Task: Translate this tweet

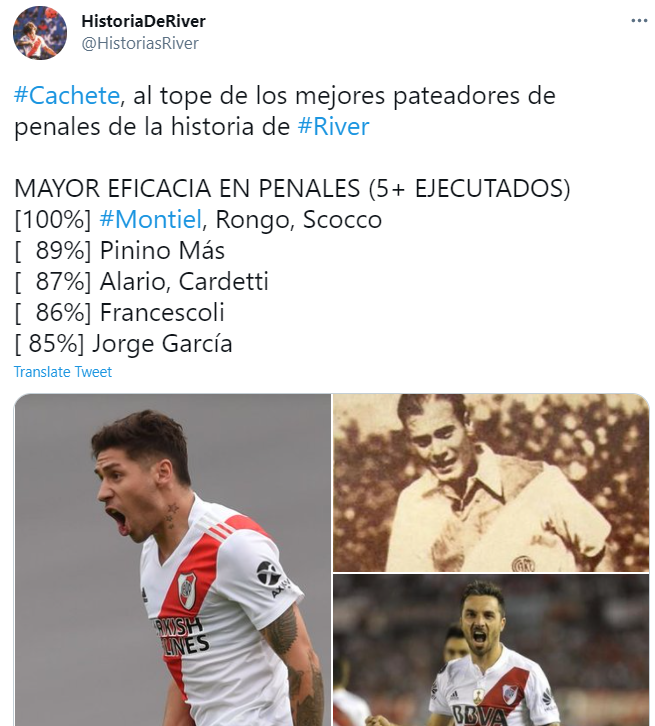Action: (x=63, y=372)
